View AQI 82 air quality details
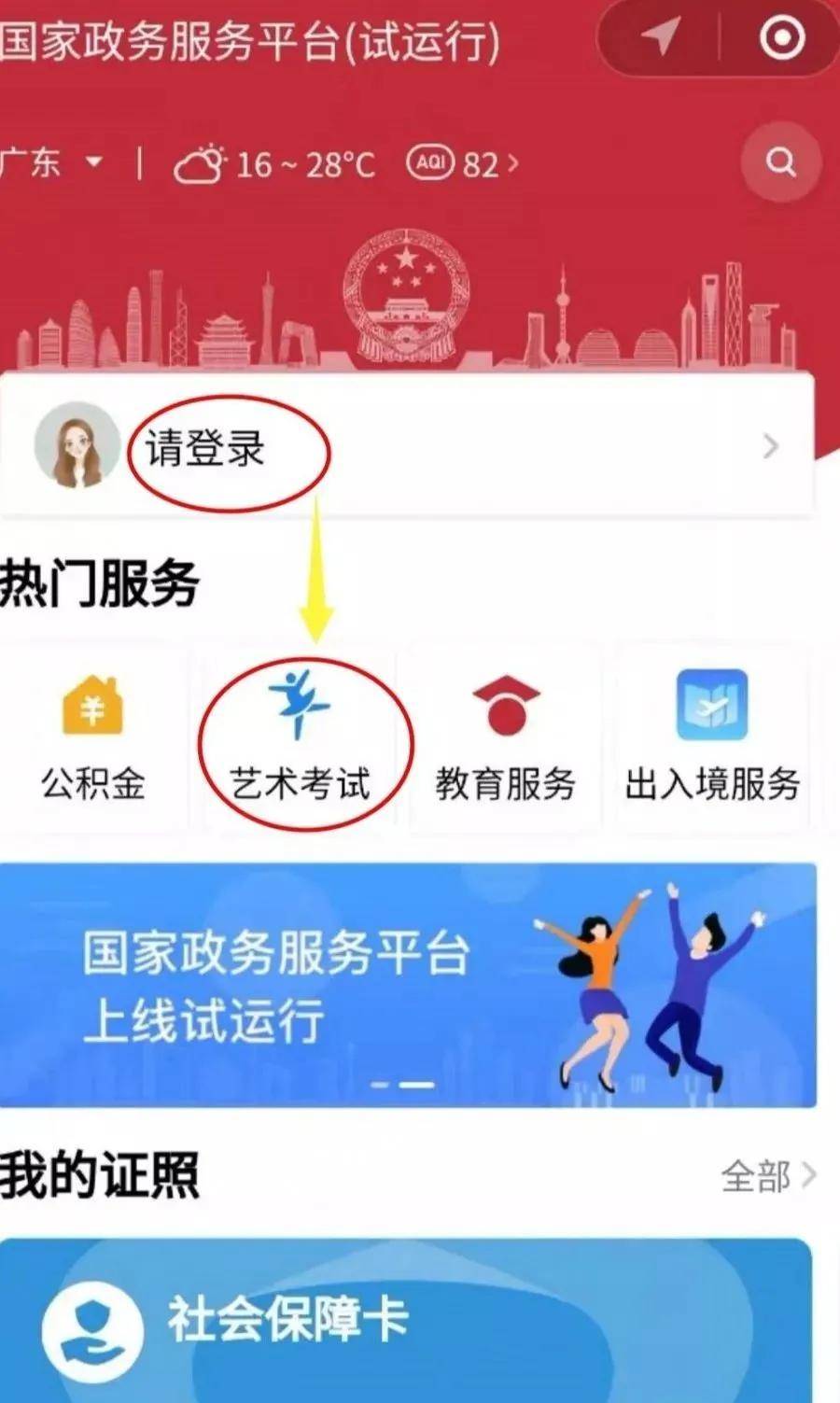 (463, 164)
